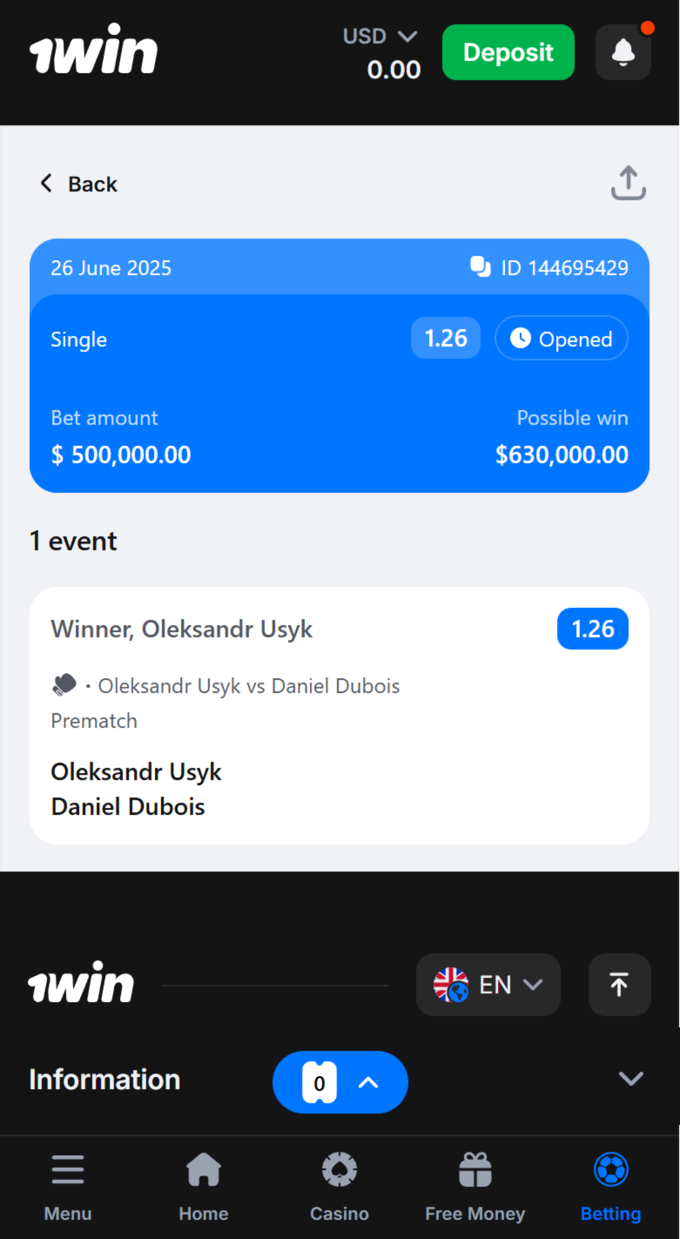Jump back to top of page
The height and width of the screenshot is (1239, 680).
coord(619,985)
